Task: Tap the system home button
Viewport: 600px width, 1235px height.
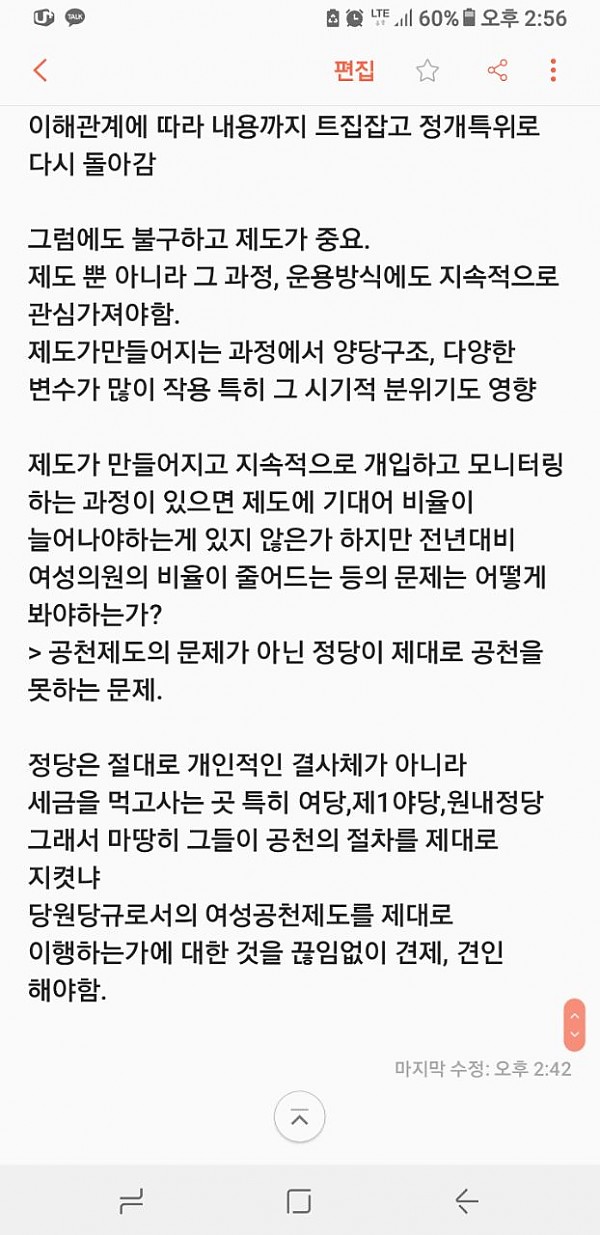Action: 299,1201
